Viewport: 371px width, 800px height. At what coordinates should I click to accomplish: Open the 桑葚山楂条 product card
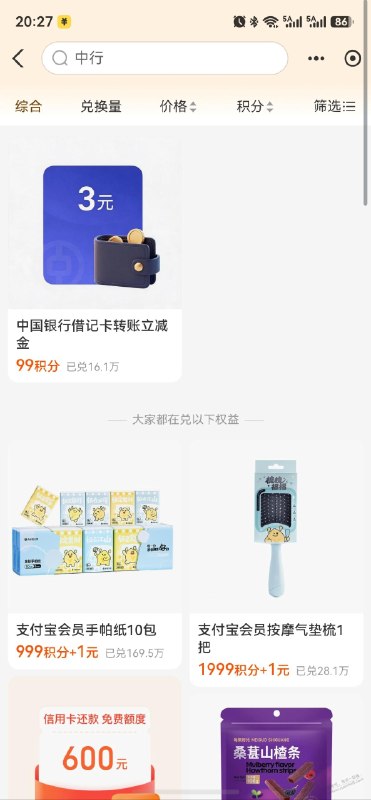pos(276,747)
